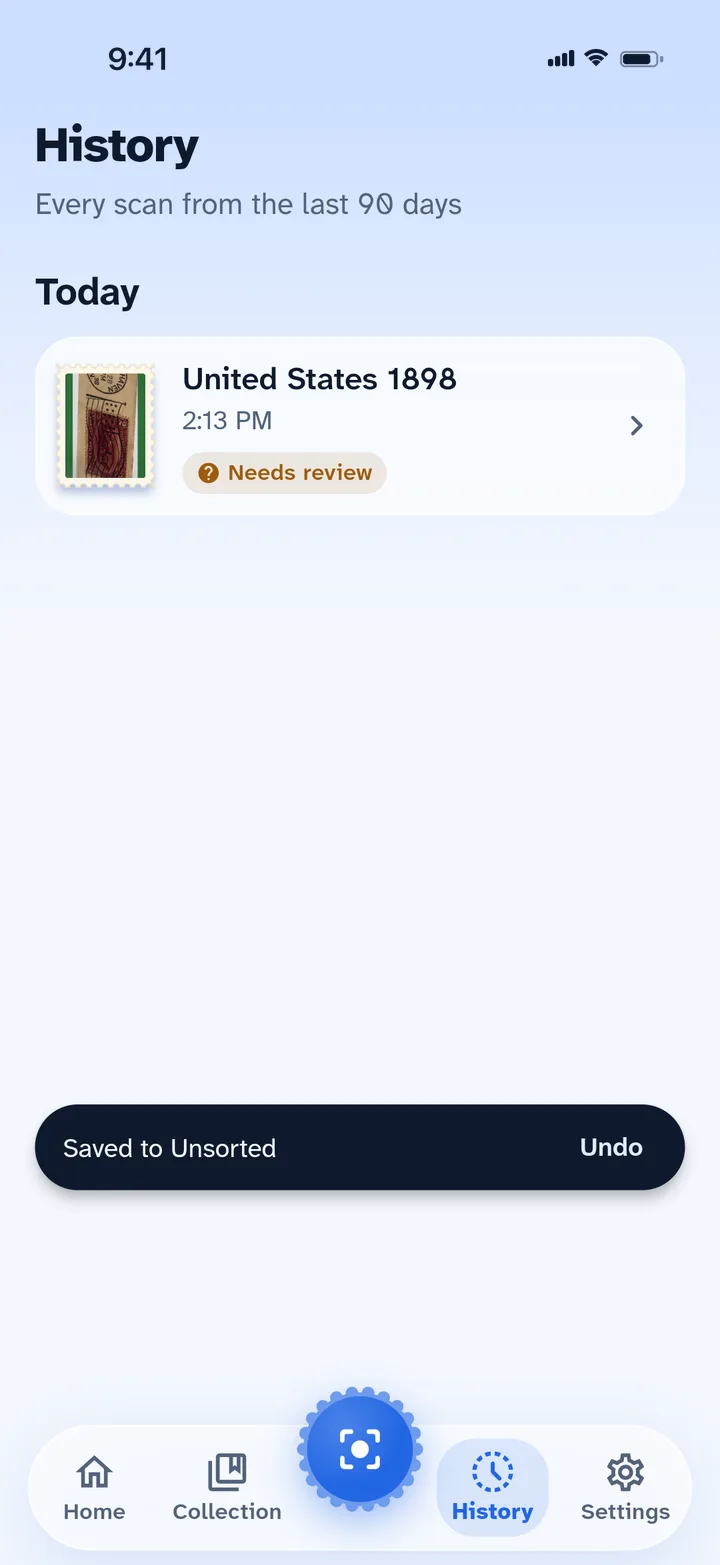Start a new stamp scan
Image resolution: width=720 pixels, height=1565 pixels.
coord(360,1449)
